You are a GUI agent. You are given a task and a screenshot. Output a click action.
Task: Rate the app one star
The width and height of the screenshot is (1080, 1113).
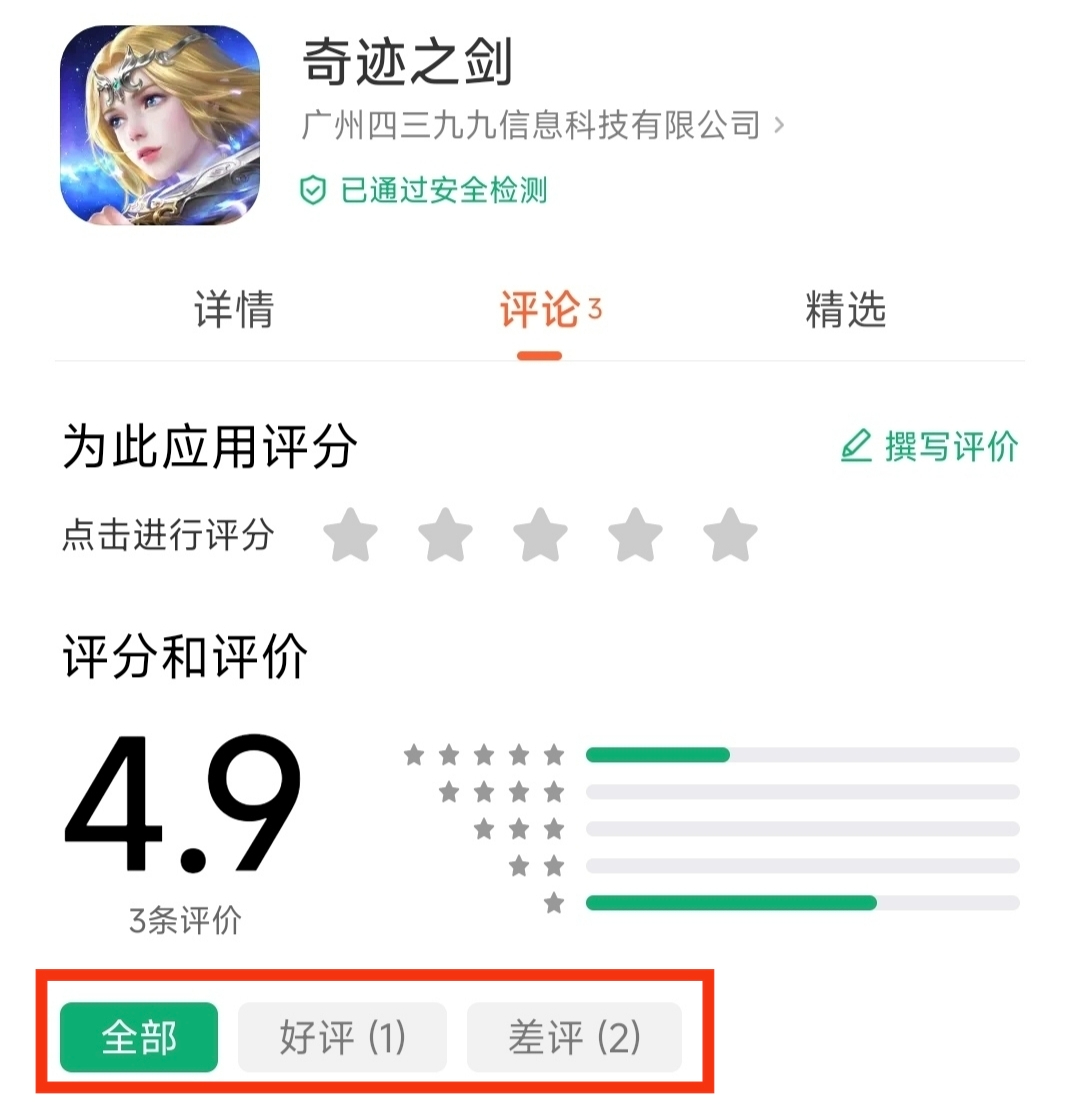(x=351, y=535)
